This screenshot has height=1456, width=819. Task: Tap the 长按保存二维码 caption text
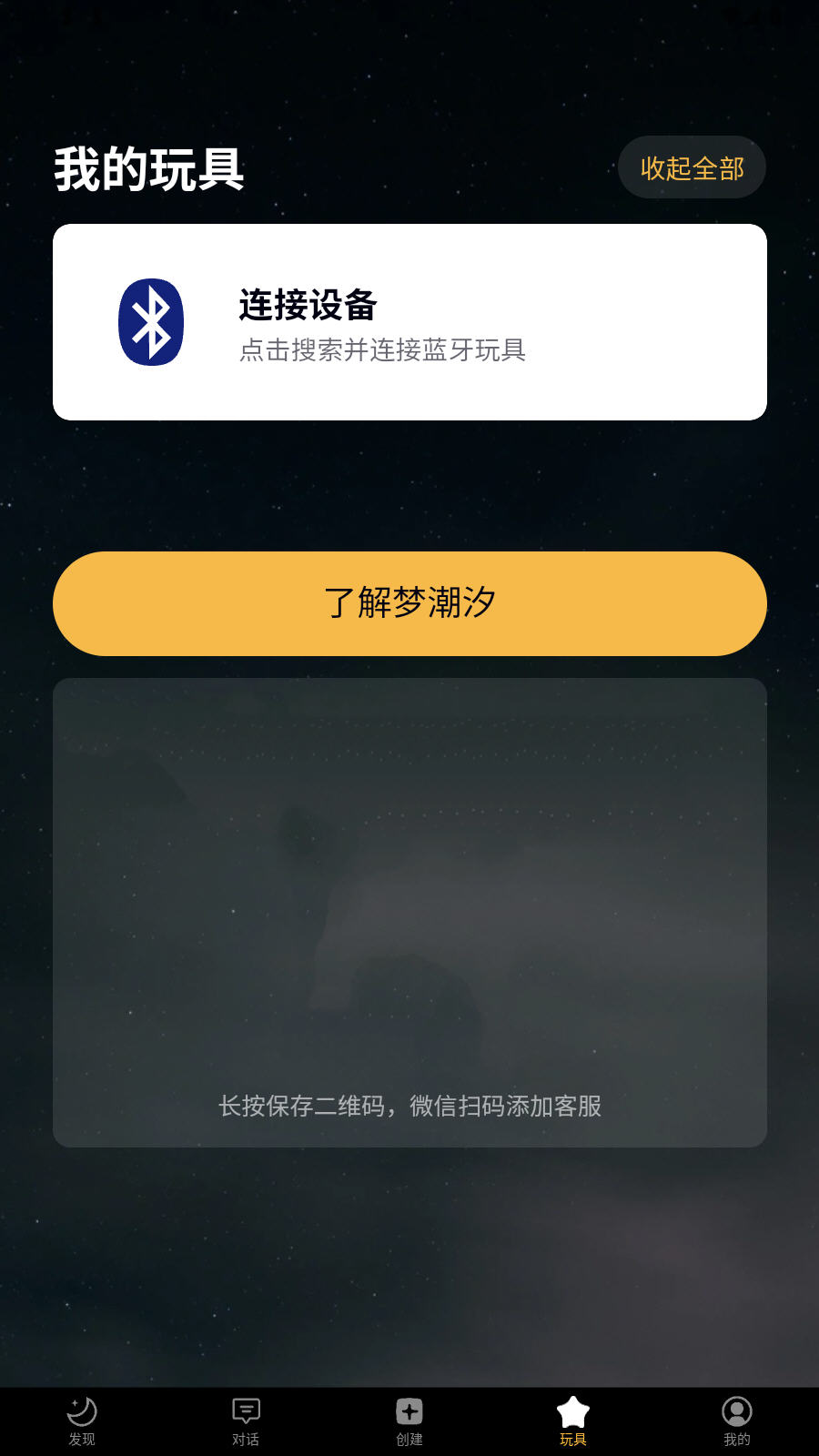pos(409,1108)
